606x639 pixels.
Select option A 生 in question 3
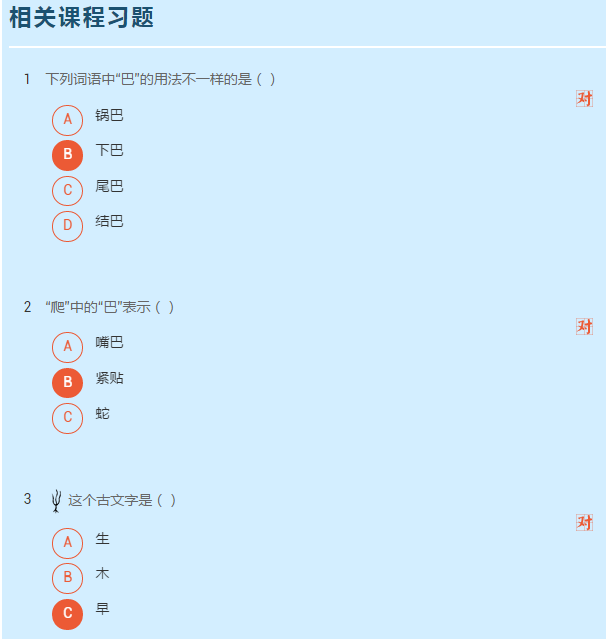tap(67, 543)
